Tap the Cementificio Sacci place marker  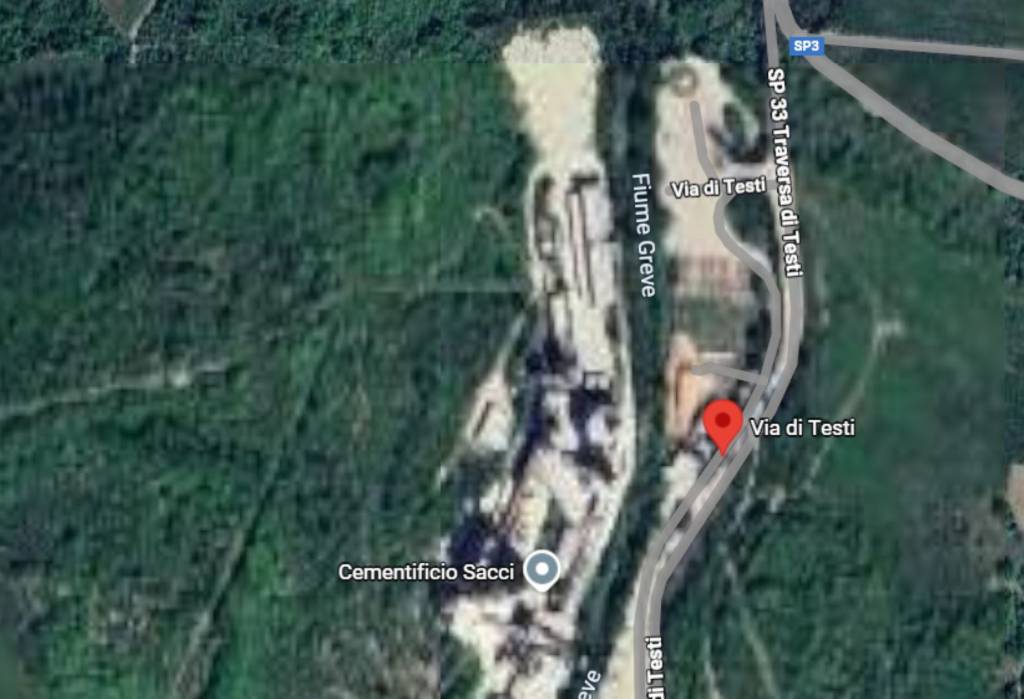[543, 570]
